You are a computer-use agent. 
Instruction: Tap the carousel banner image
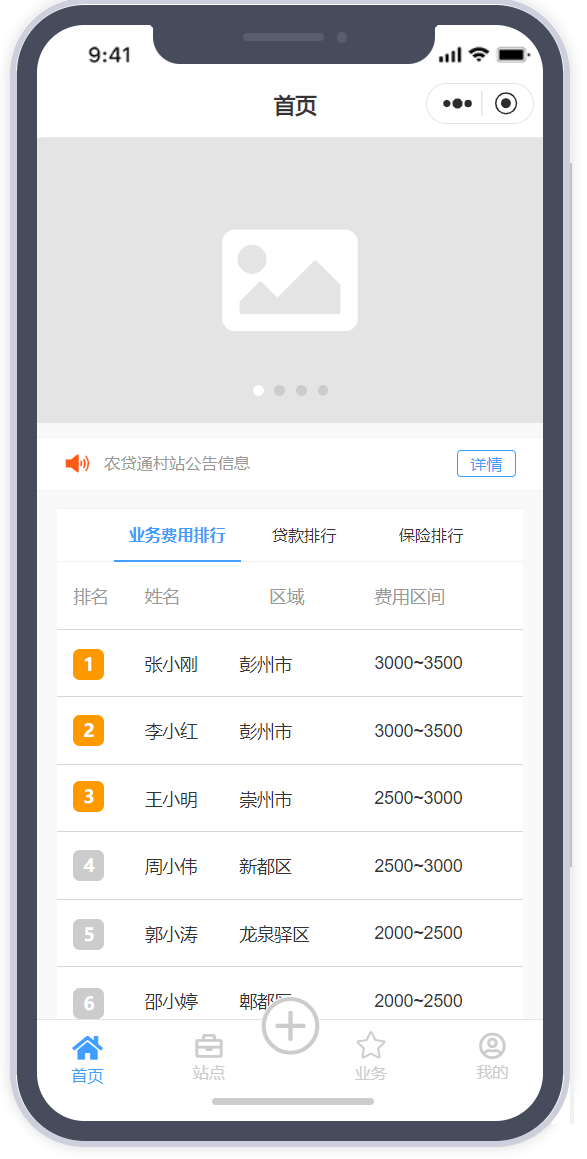[290, 280]
